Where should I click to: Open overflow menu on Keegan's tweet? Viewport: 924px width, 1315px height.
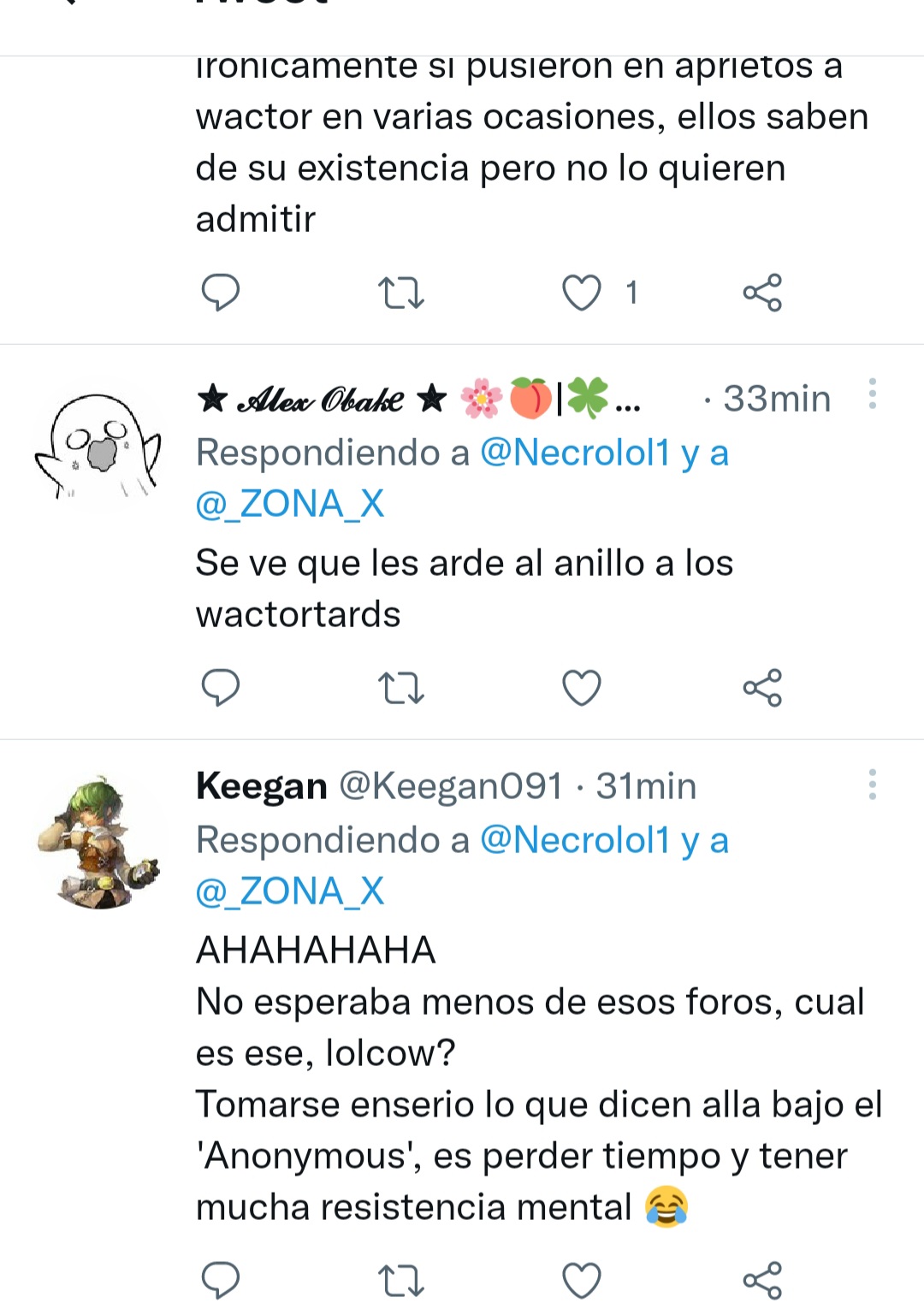(x=872, y=785)
